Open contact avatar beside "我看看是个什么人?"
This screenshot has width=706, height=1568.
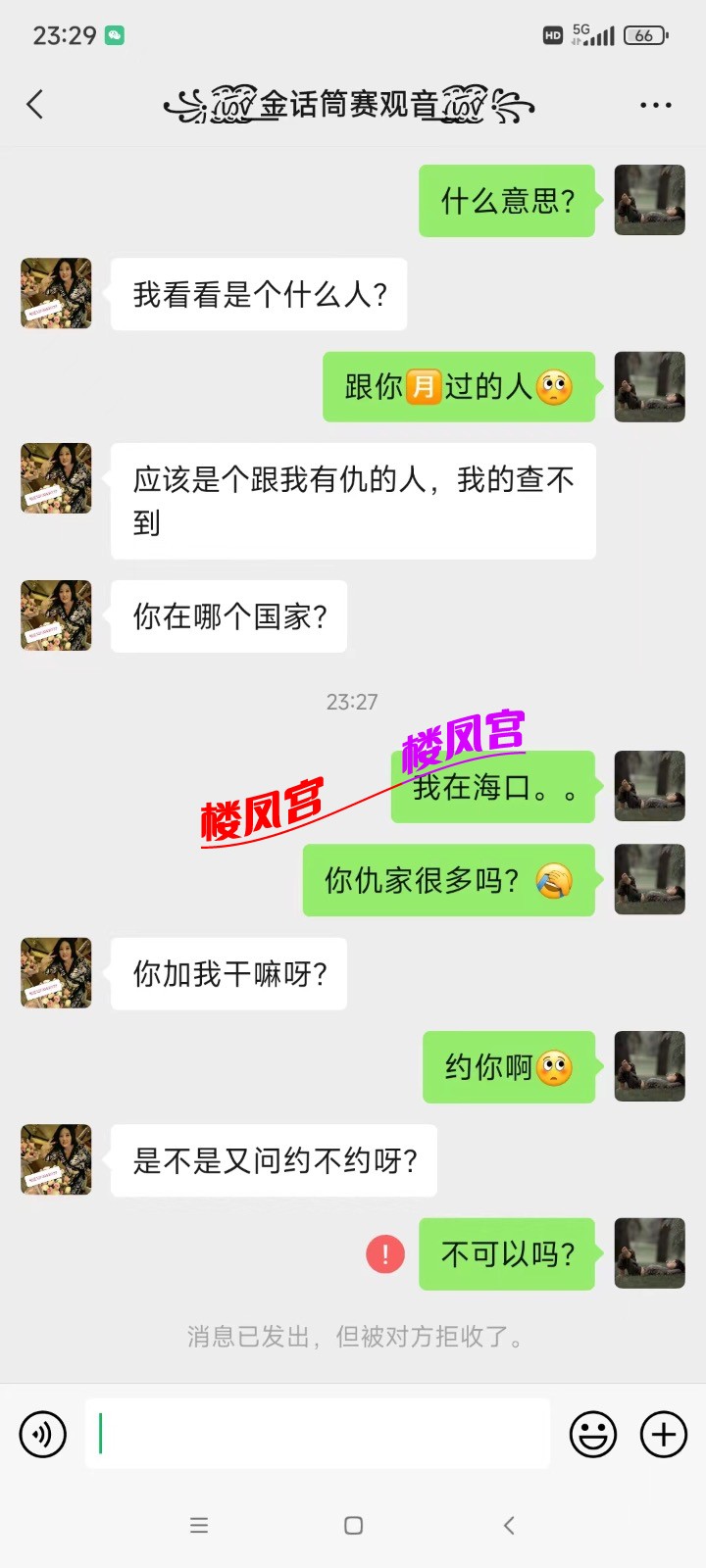57,293
